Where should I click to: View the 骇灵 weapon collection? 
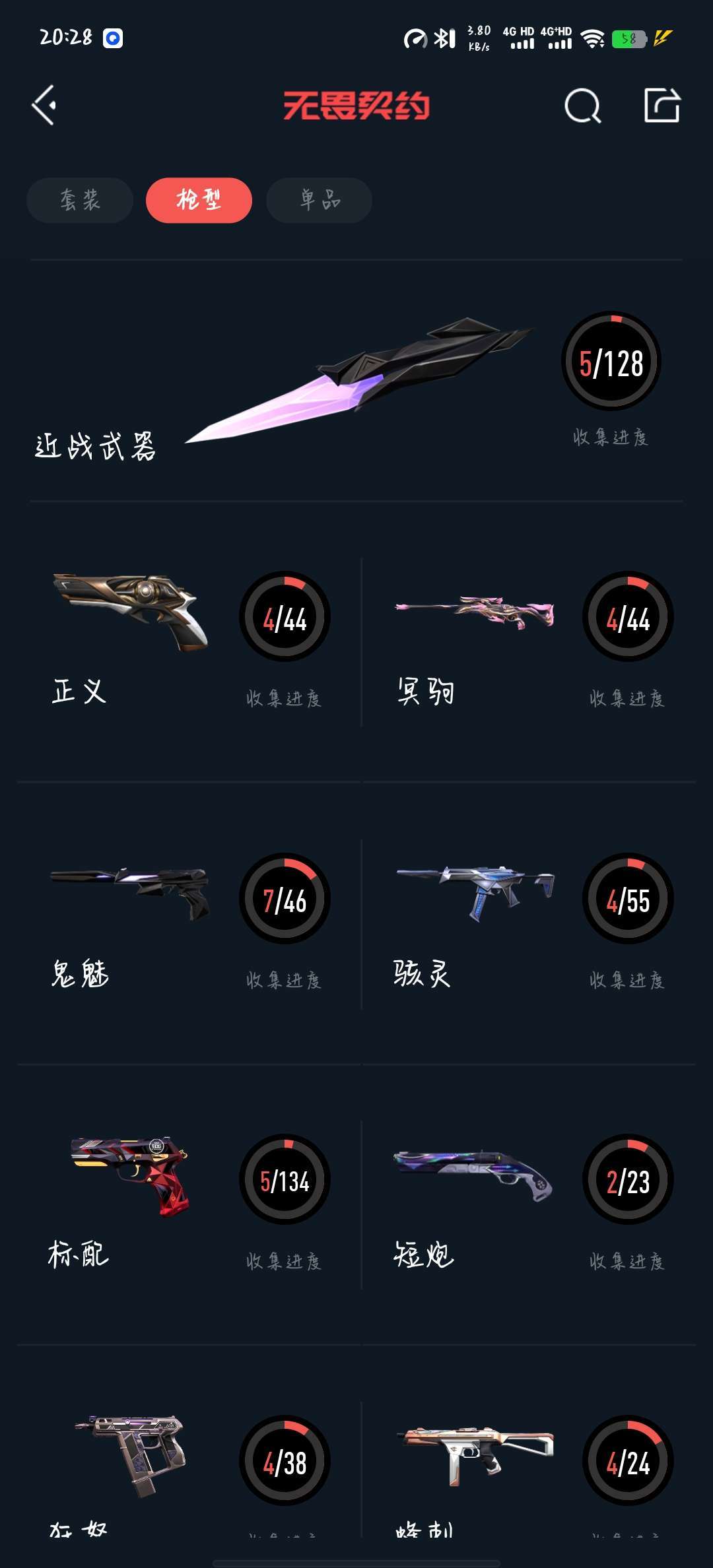pyautogui.click(x=529, y=924)
